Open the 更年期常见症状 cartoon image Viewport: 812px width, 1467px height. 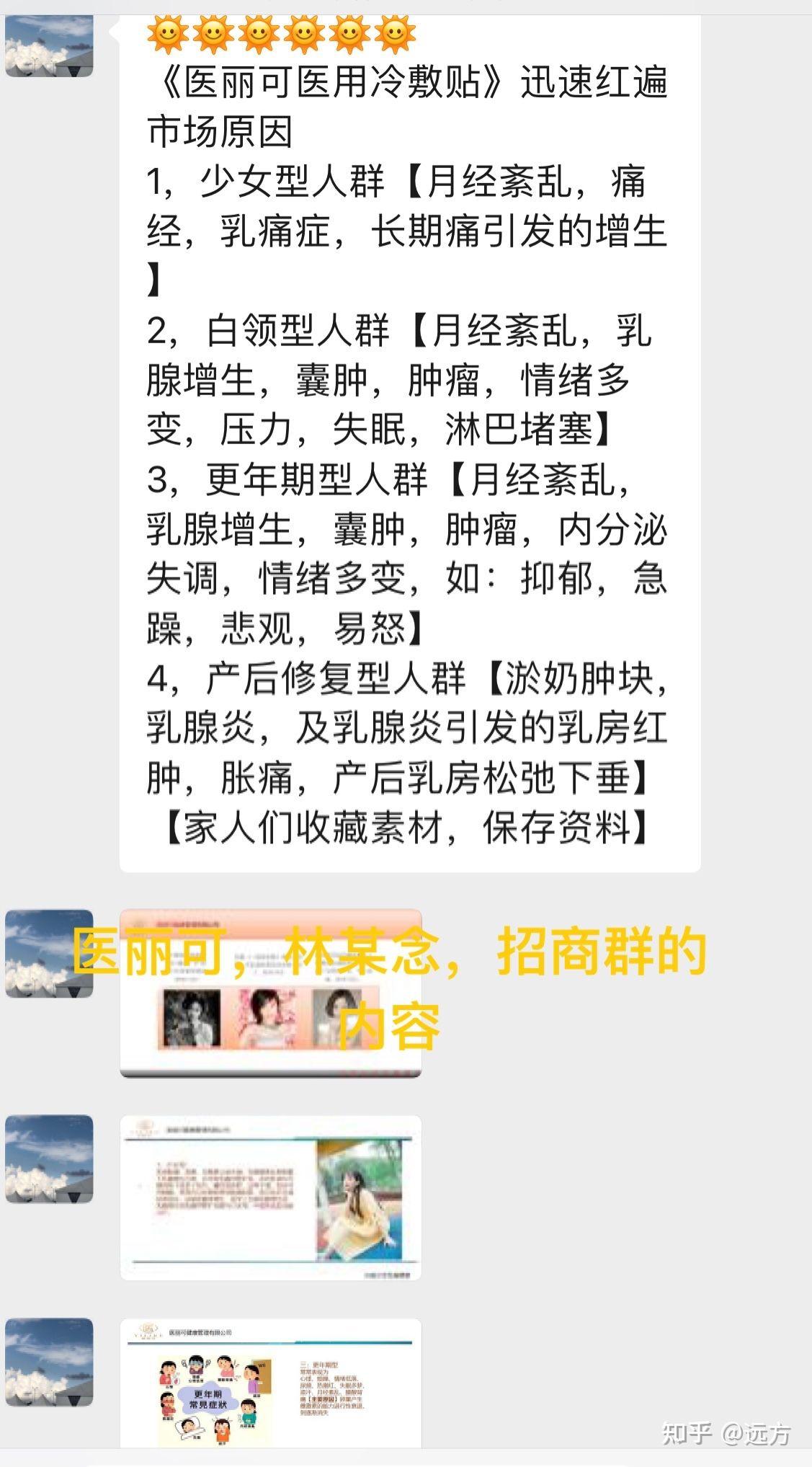(270, 1384)
